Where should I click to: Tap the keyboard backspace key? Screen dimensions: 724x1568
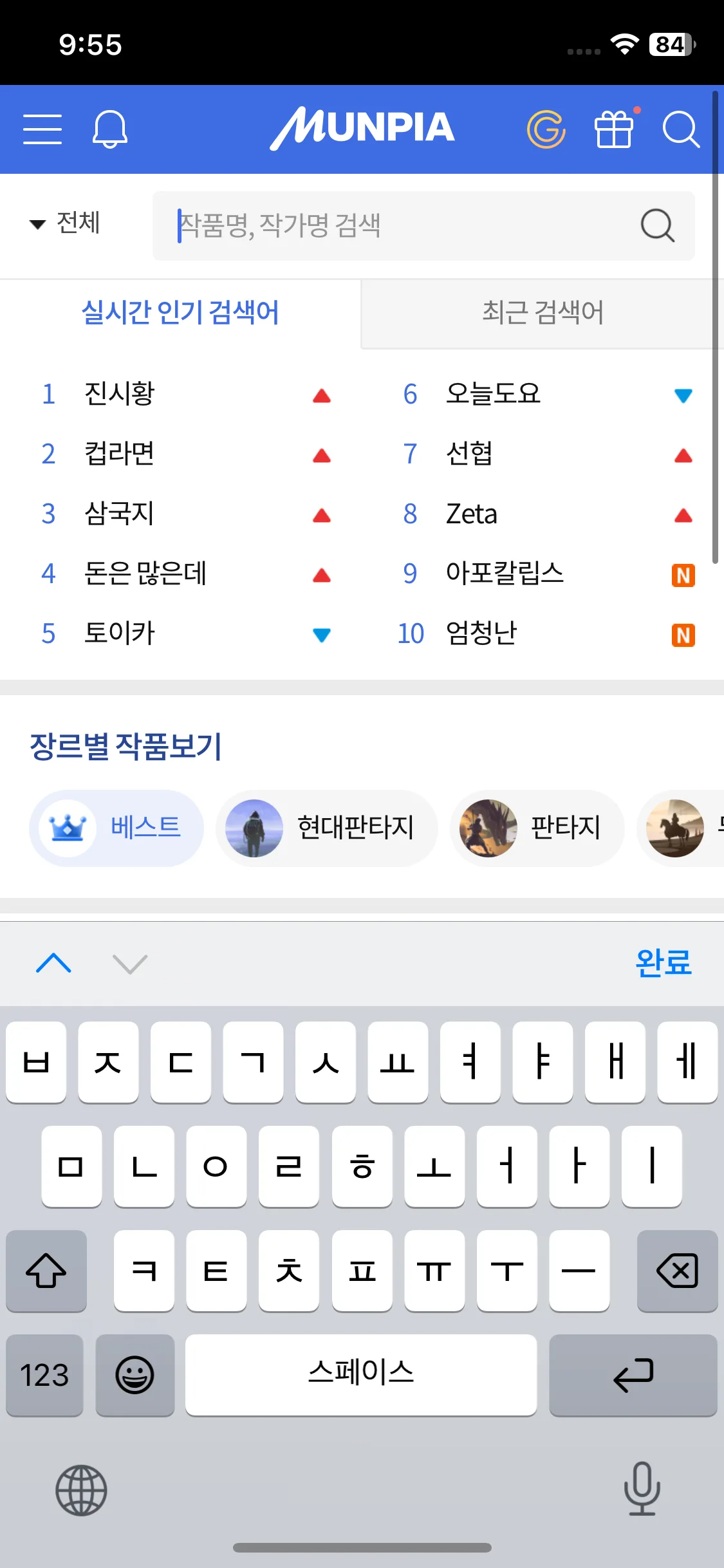pyautogui.click(x=677, y=1271)
